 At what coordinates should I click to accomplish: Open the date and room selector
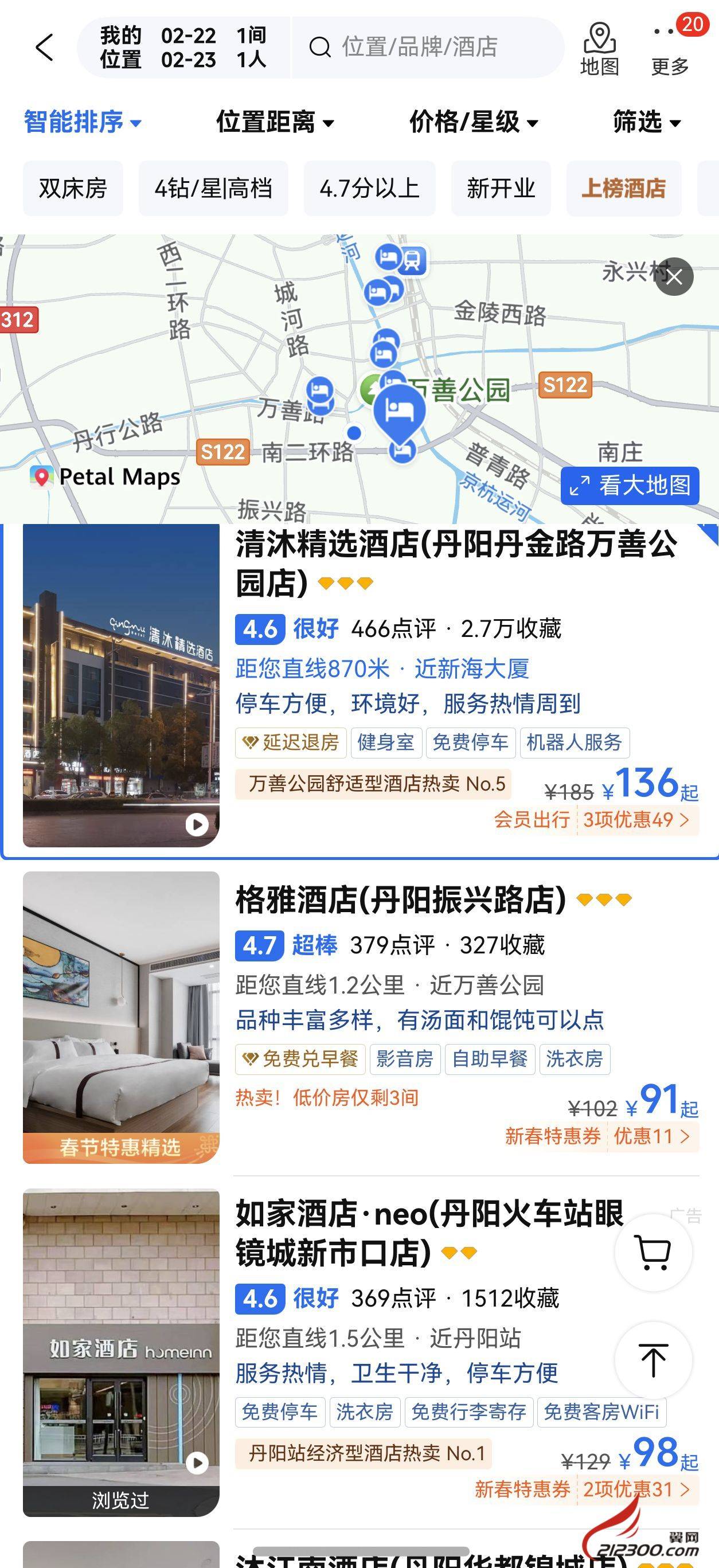click(183, 48)
